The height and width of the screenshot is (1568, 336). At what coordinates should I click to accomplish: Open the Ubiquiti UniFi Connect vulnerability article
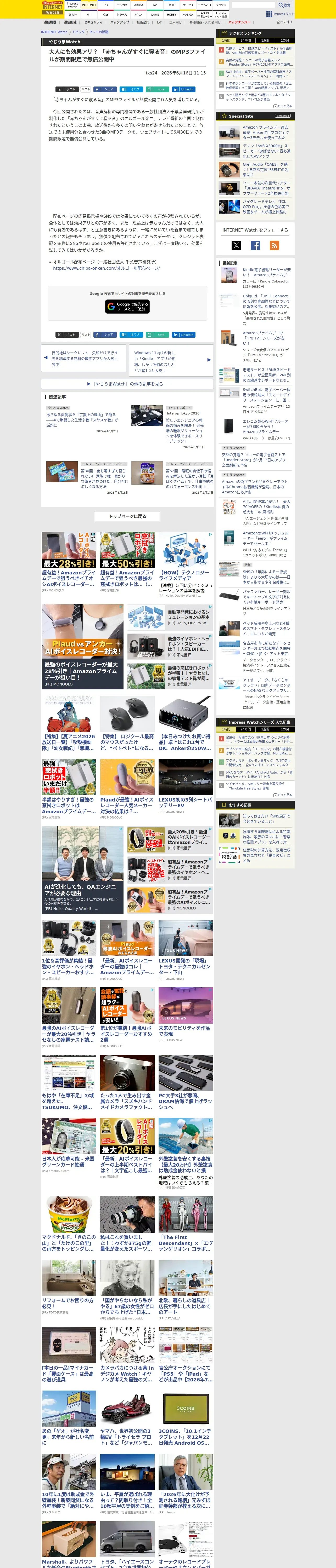click(x=266, y=301)
